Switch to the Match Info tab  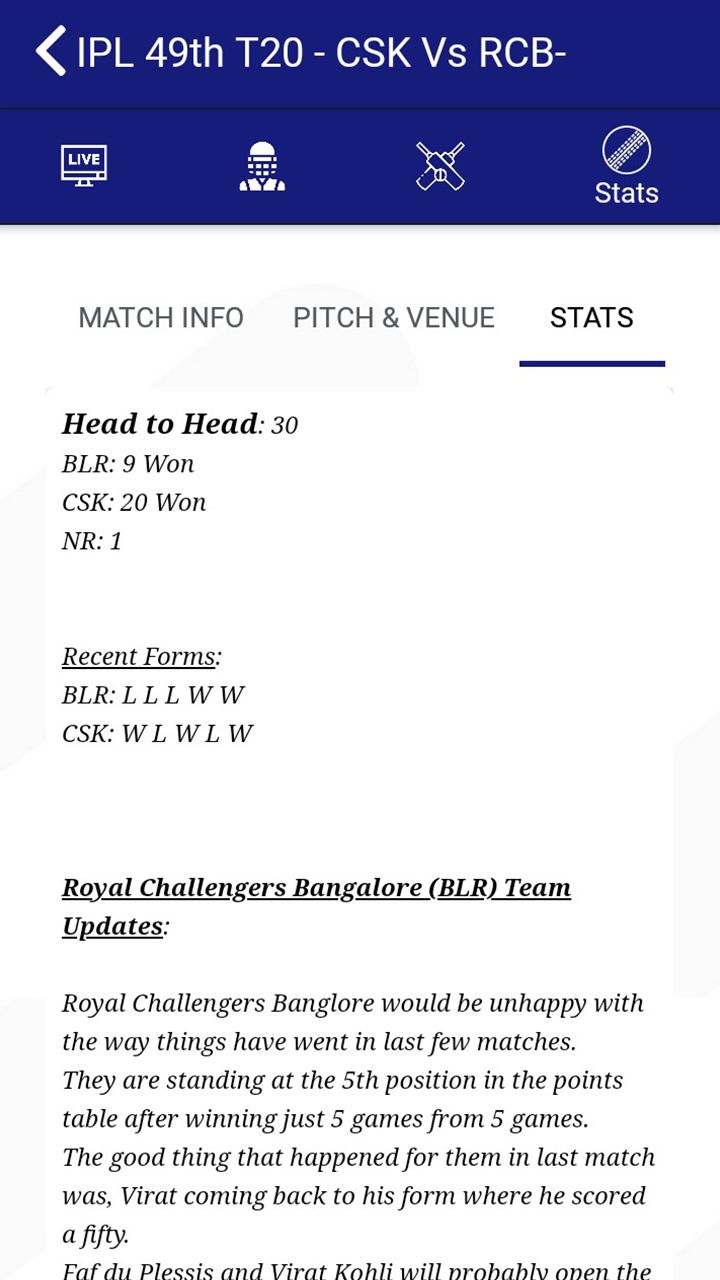[x=161, y=318]
